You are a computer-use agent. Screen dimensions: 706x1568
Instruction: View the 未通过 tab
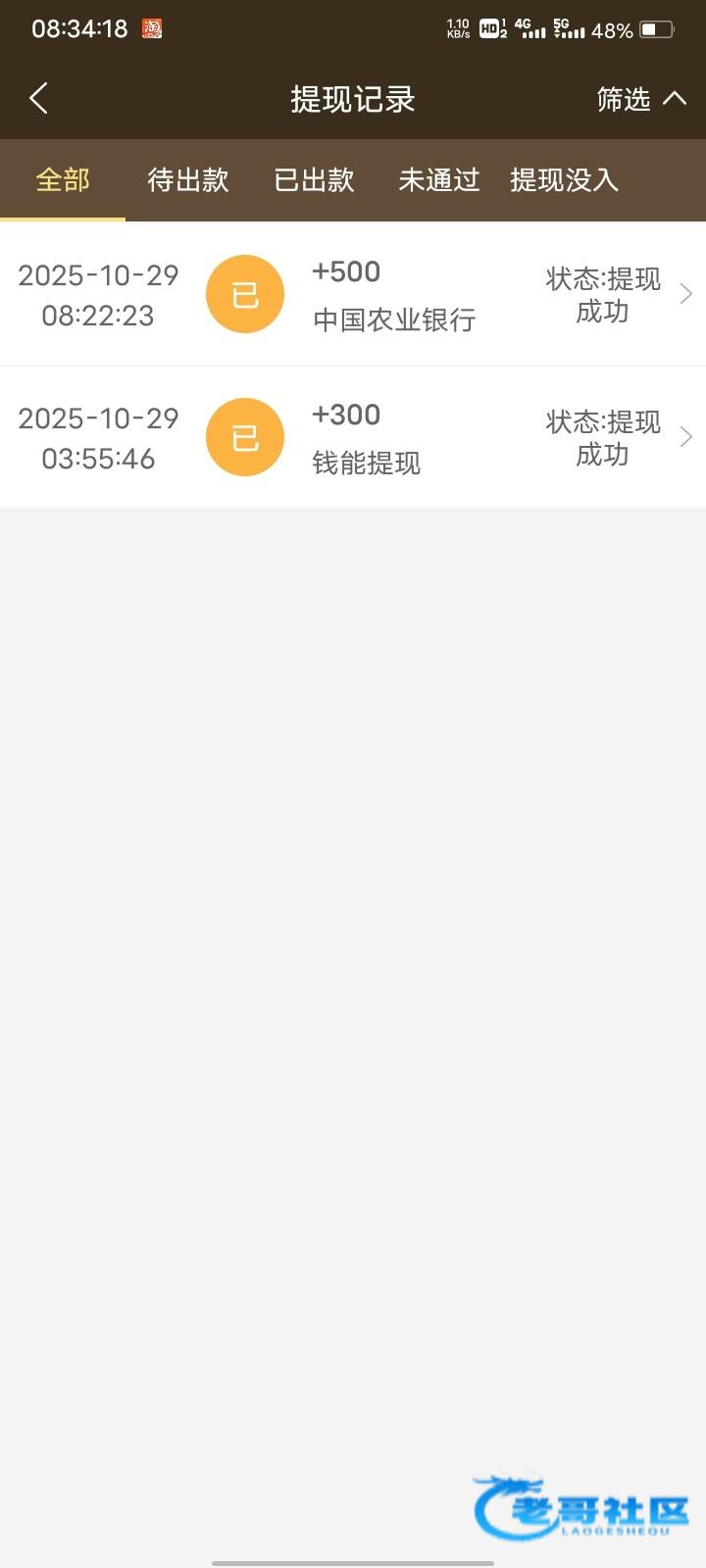pos(438,180)
